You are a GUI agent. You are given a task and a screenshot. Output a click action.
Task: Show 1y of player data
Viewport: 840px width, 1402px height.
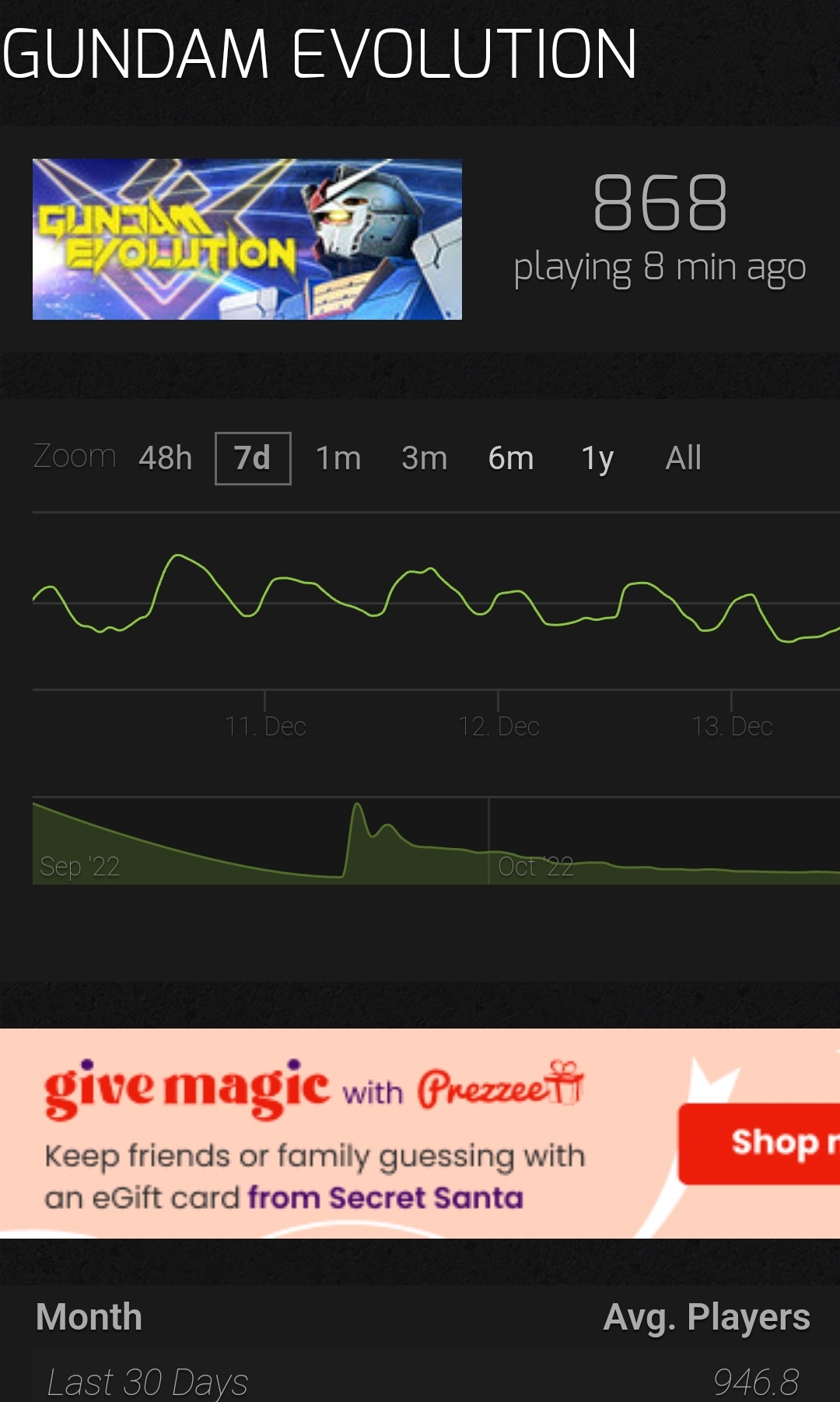coord(597,458)
